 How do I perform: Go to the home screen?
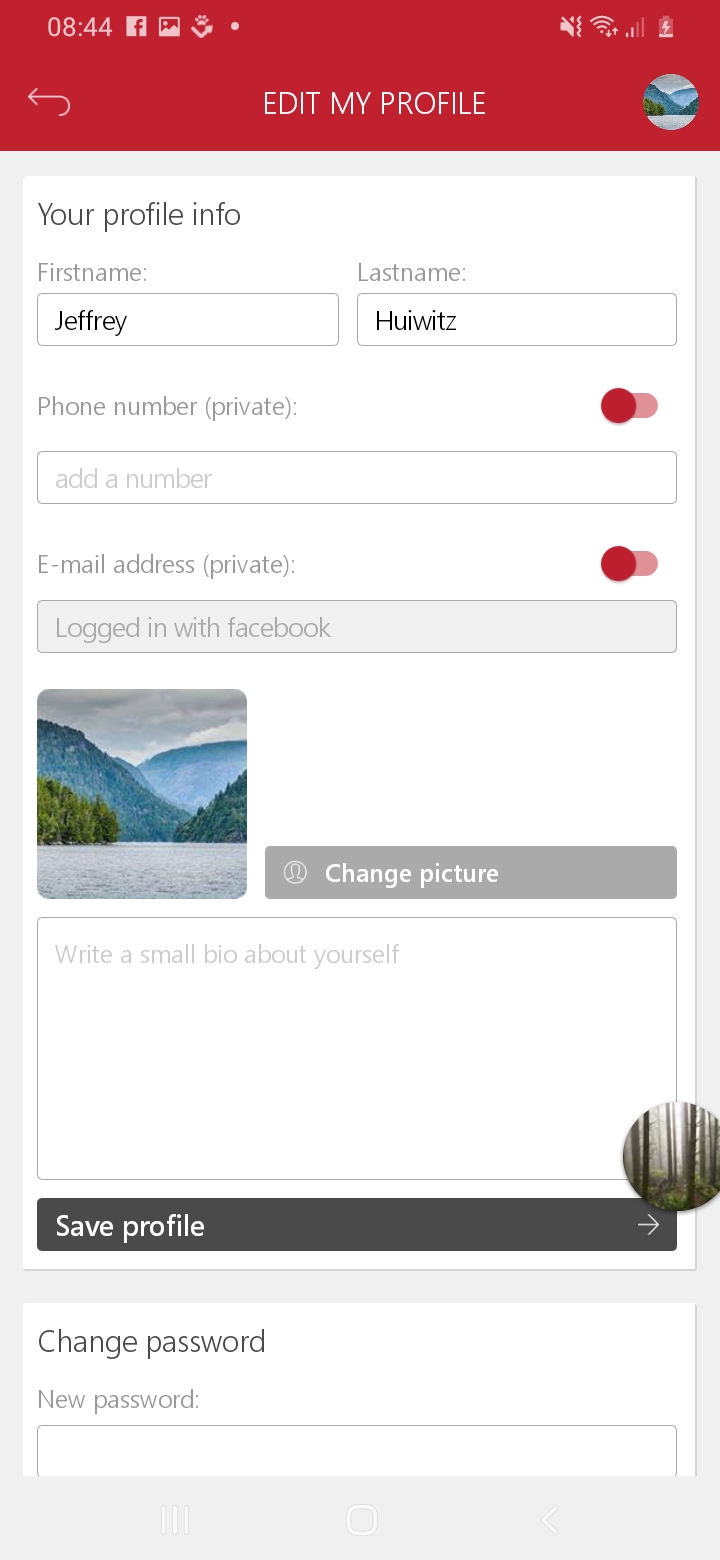pyautogui.click(x=361, y=1520)
